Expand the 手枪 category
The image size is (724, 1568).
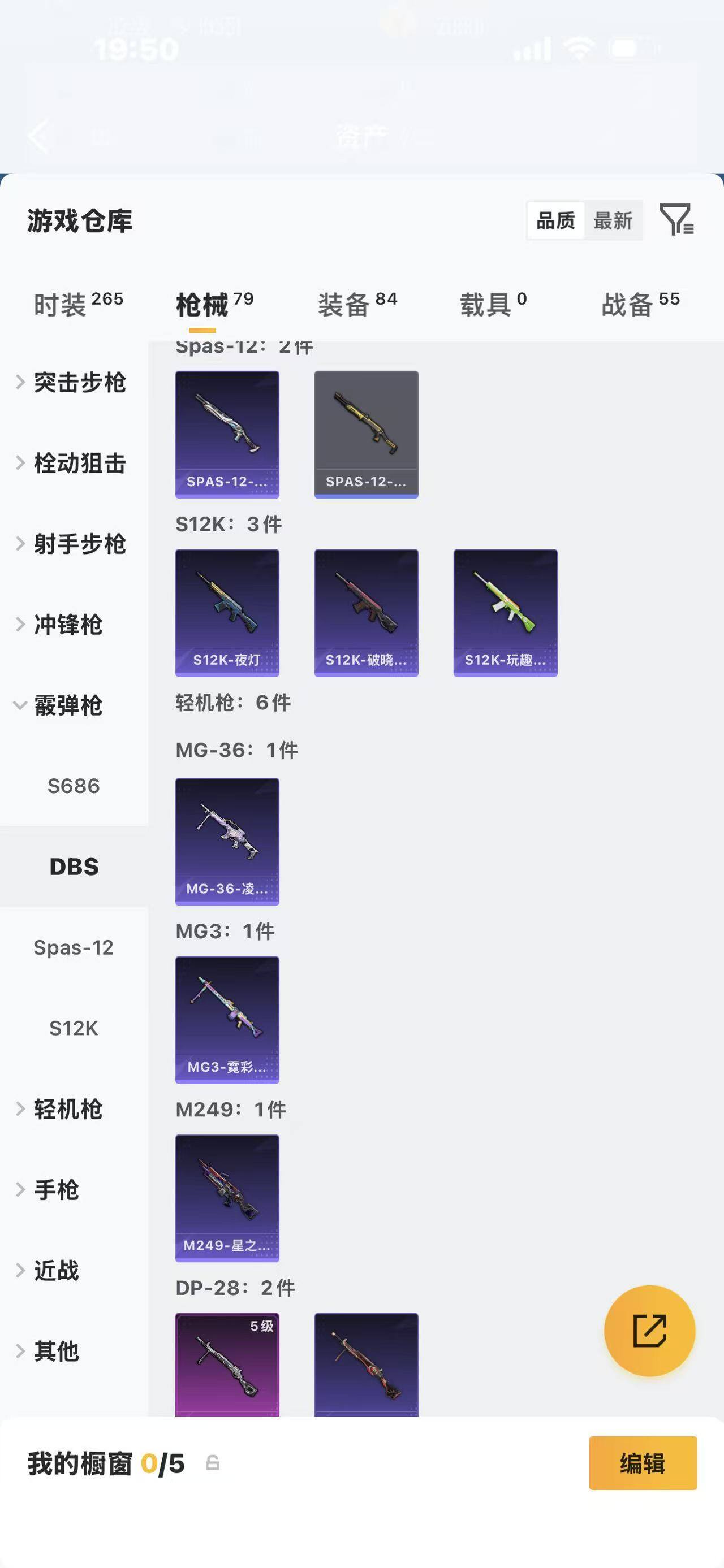click(56, 1190)
